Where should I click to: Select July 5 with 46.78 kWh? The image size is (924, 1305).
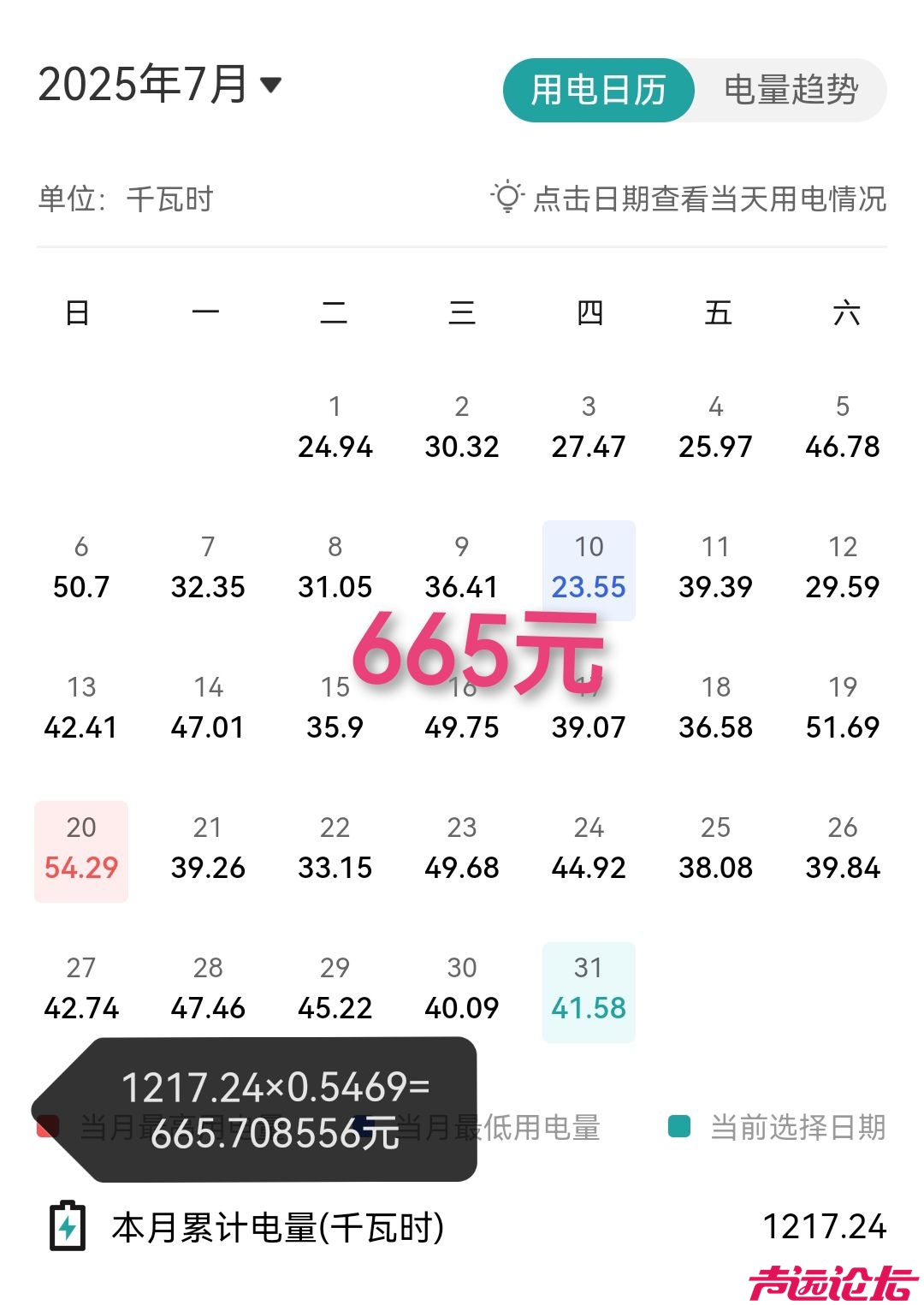point(842,428)
